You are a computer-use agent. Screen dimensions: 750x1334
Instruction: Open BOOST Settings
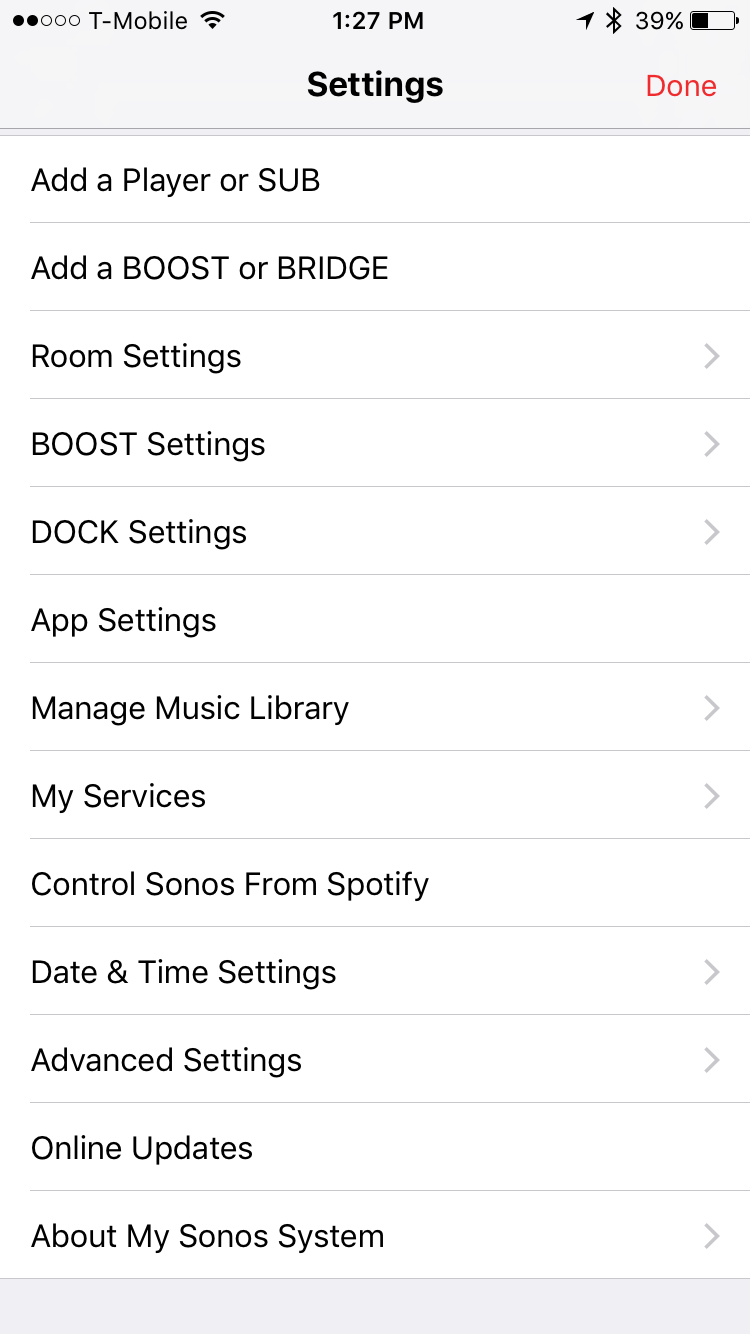(375, 444)
